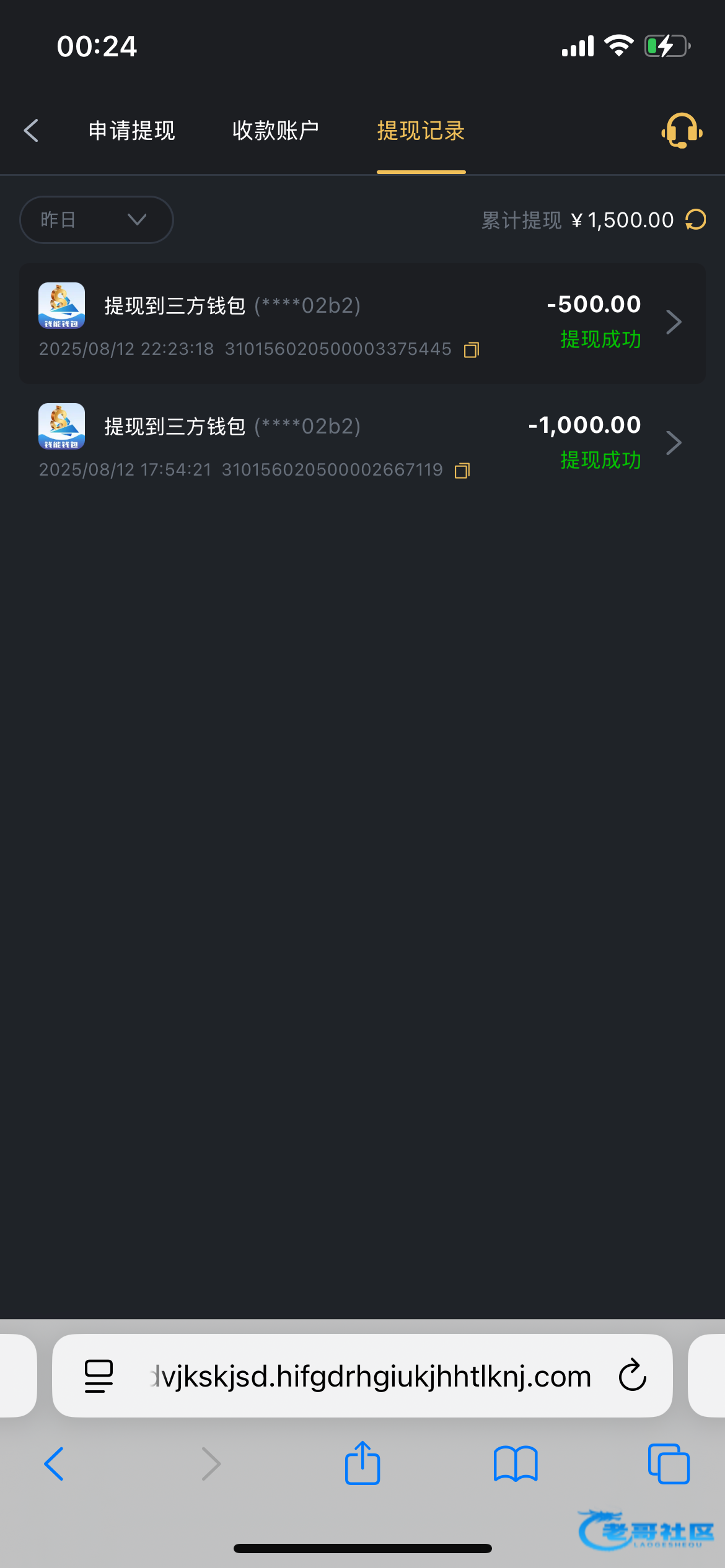Image resolution: width=725 pixels, height=1568 pixels.
Task: Open Safari bookmarks
Action: [516, 1464]
